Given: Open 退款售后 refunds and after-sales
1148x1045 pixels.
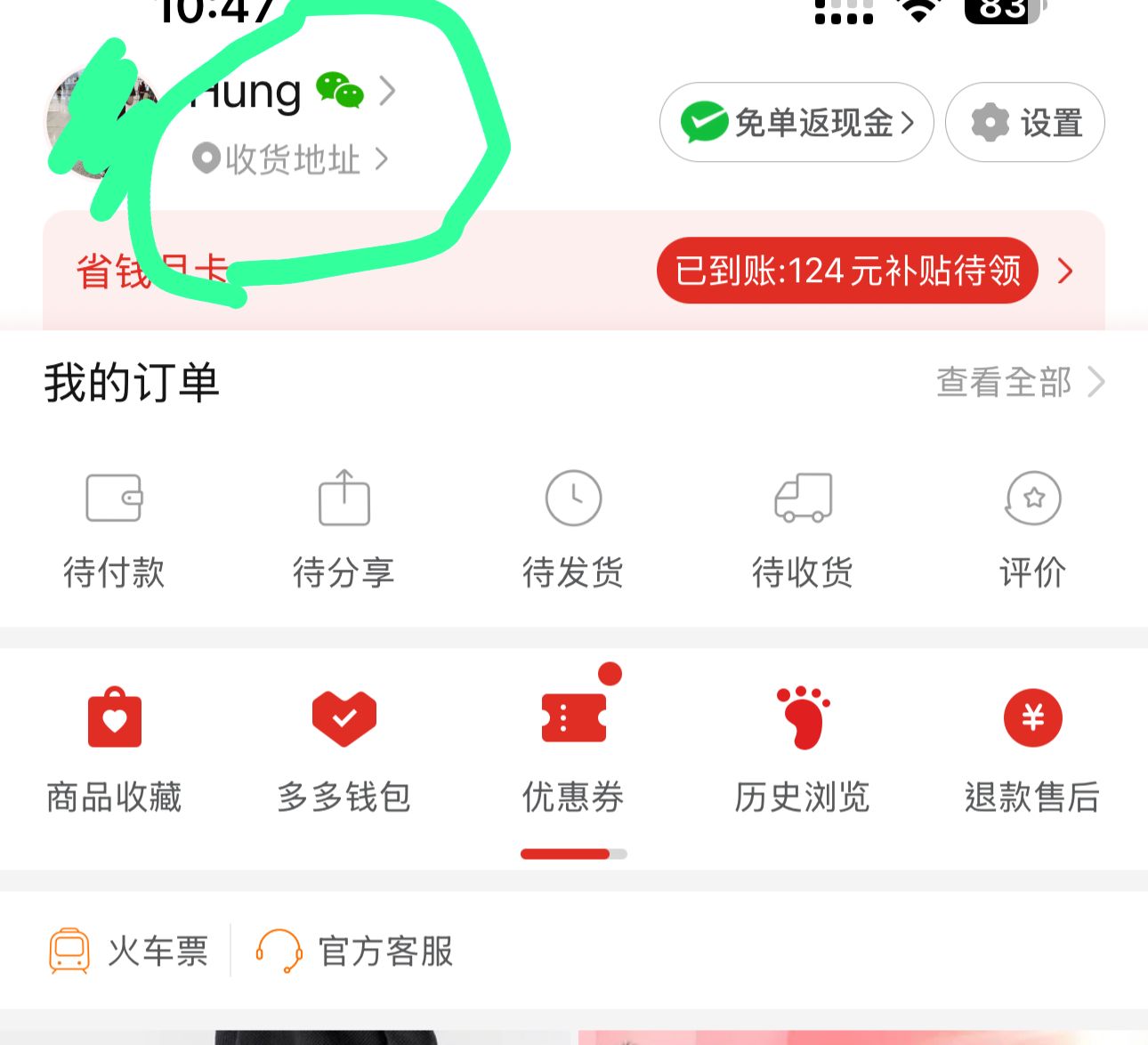Looking at the screenshot, I should coord(1032,752).
